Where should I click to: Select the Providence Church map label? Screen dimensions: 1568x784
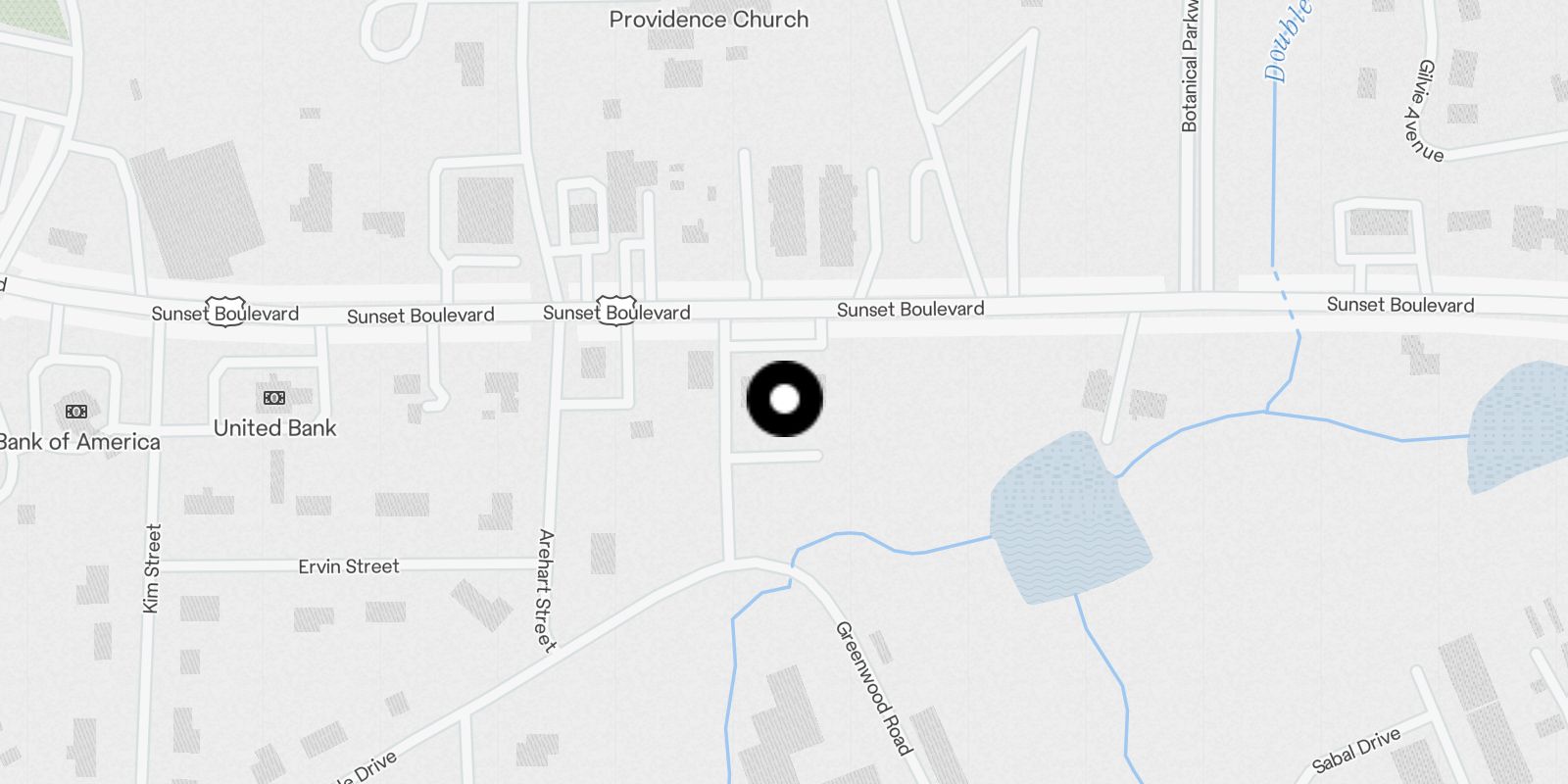point(709,20)
